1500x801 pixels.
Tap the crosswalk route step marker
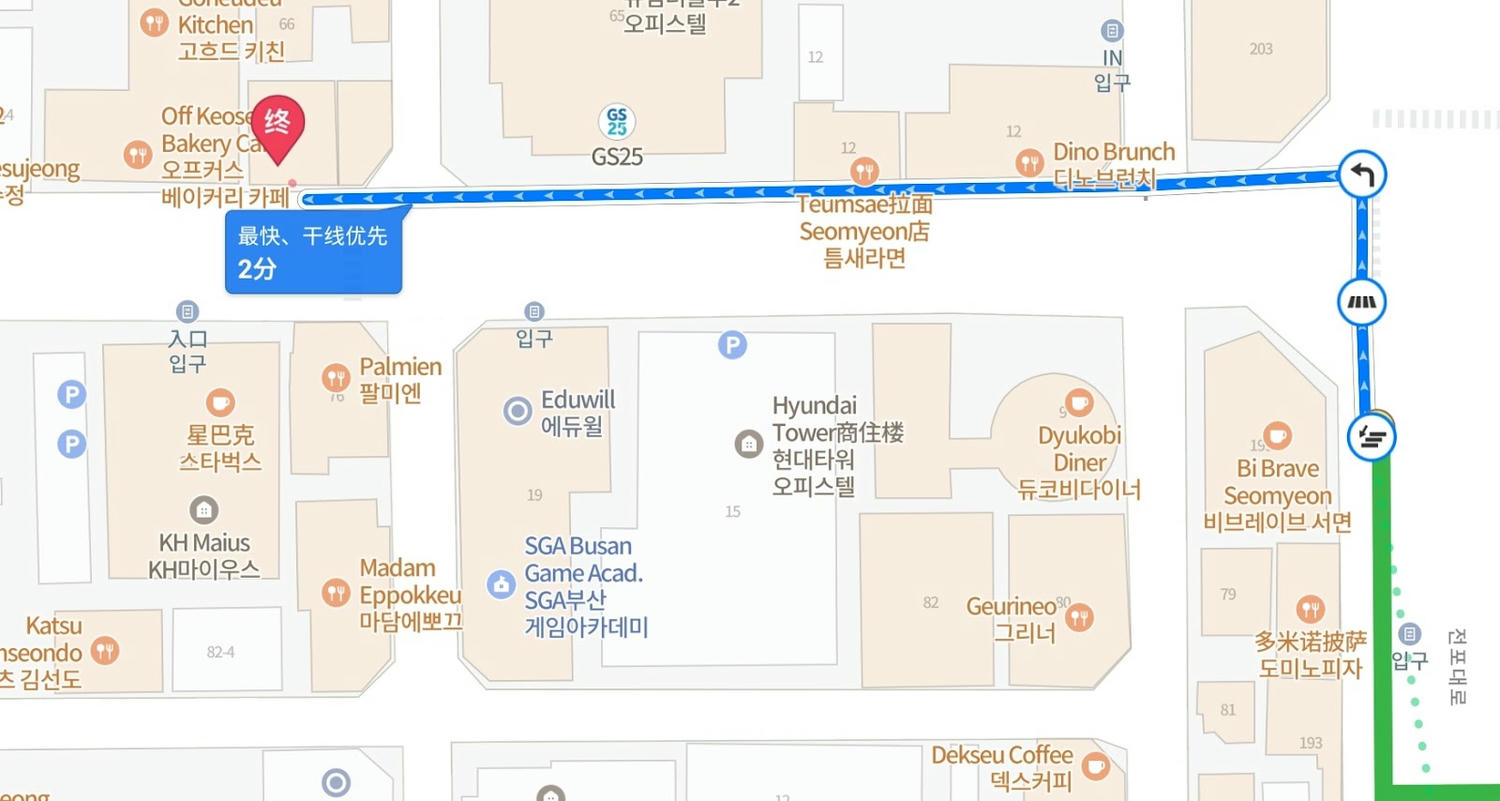[x=1362, y=302]
